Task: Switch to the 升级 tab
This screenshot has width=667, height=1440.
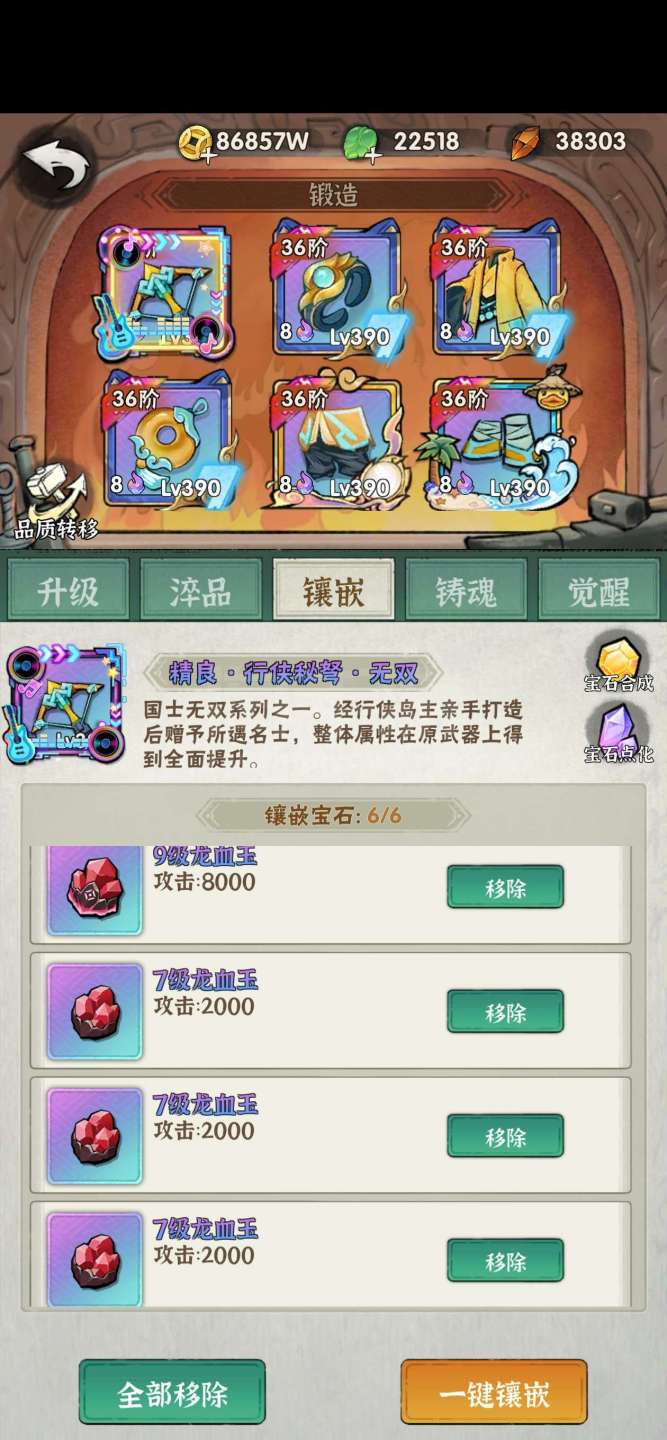Action: click(x=68, y=592)
